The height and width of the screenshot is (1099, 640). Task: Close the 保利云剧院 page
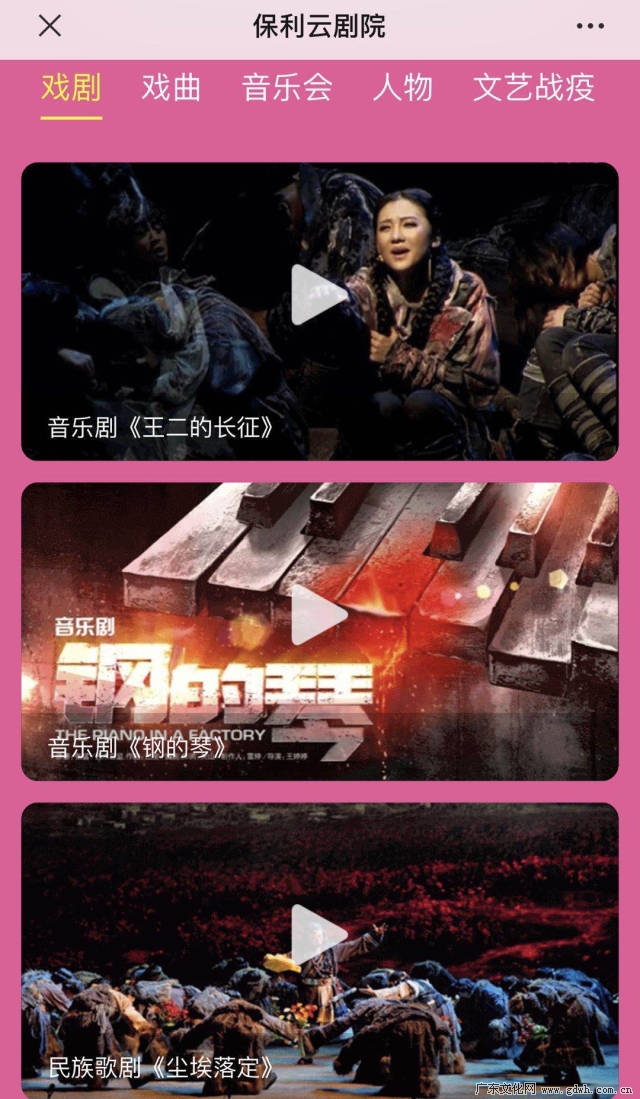(49, 26)
